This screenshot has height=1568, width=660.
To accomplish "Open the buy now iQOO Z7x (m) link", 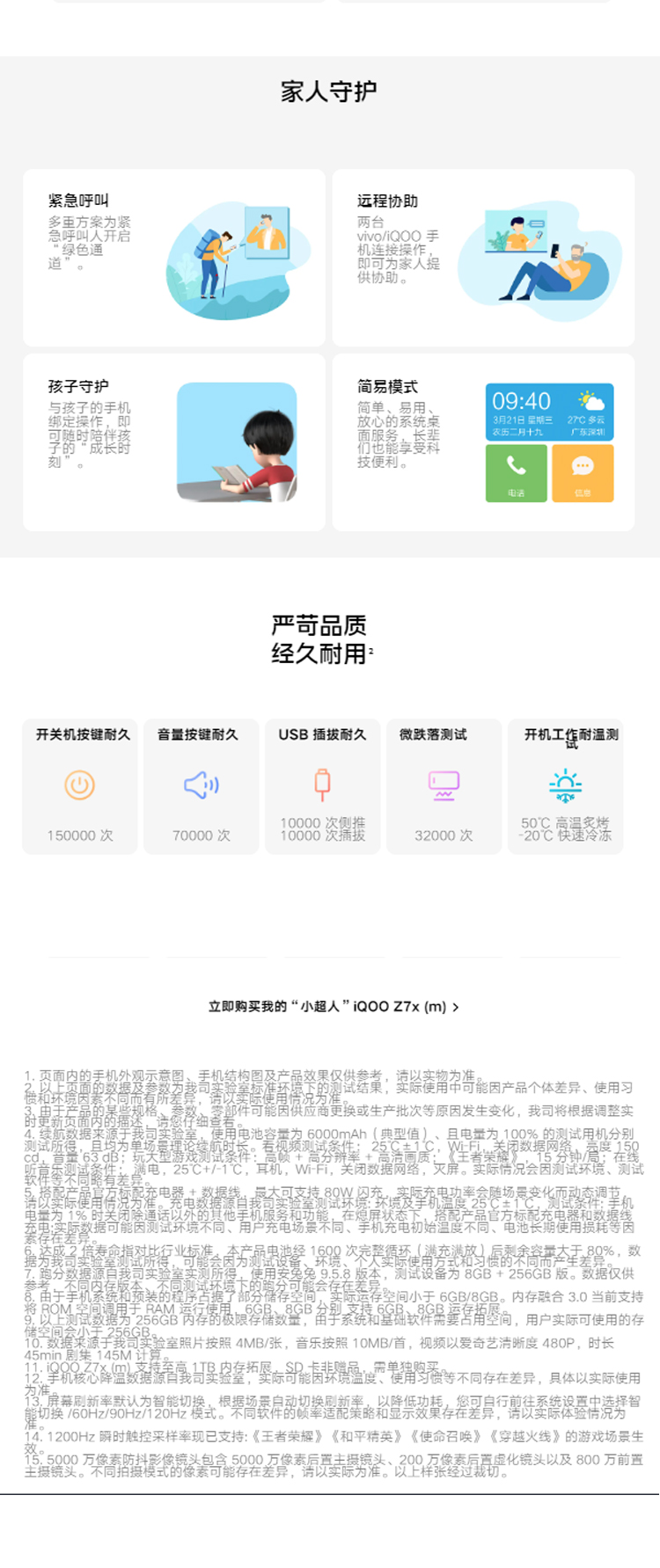I will click(x=333, y=1007).
